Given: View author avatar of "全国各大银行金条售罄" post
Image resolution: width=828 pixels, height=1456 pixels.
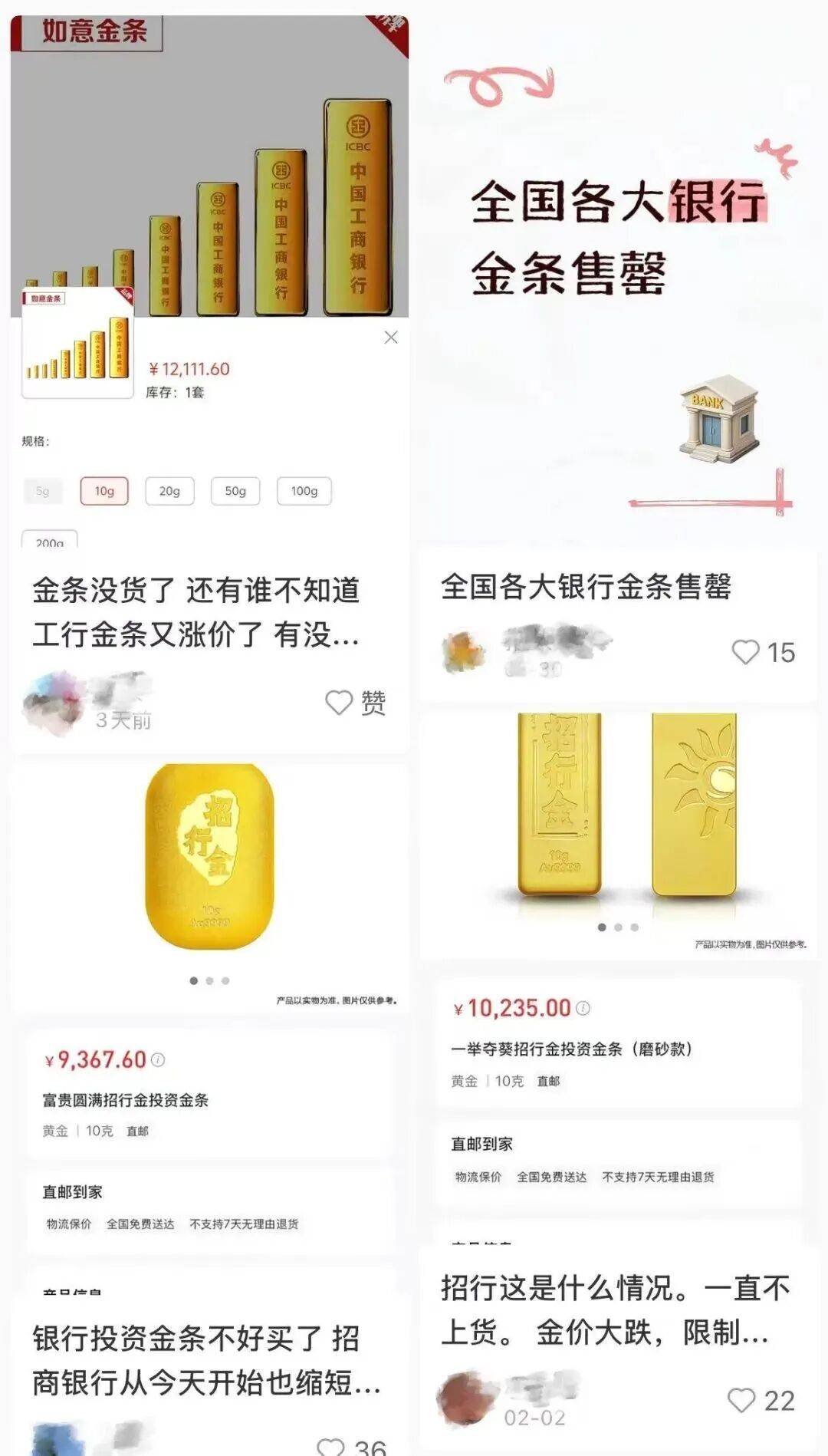Looking at the screenshot, I should (464, 652).
